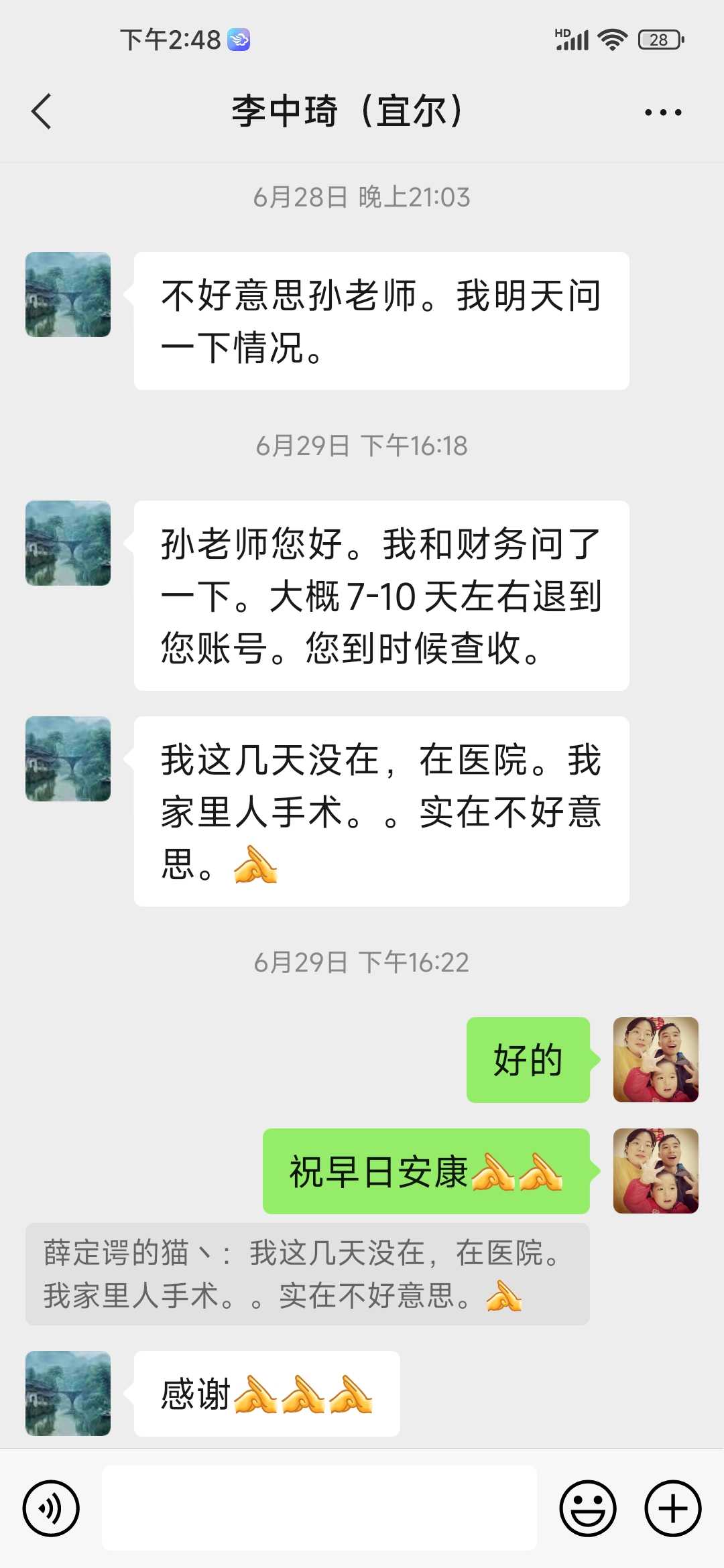
Task: Switch to voice message input
Action: pyautogui.click(x=51, y=1508)
